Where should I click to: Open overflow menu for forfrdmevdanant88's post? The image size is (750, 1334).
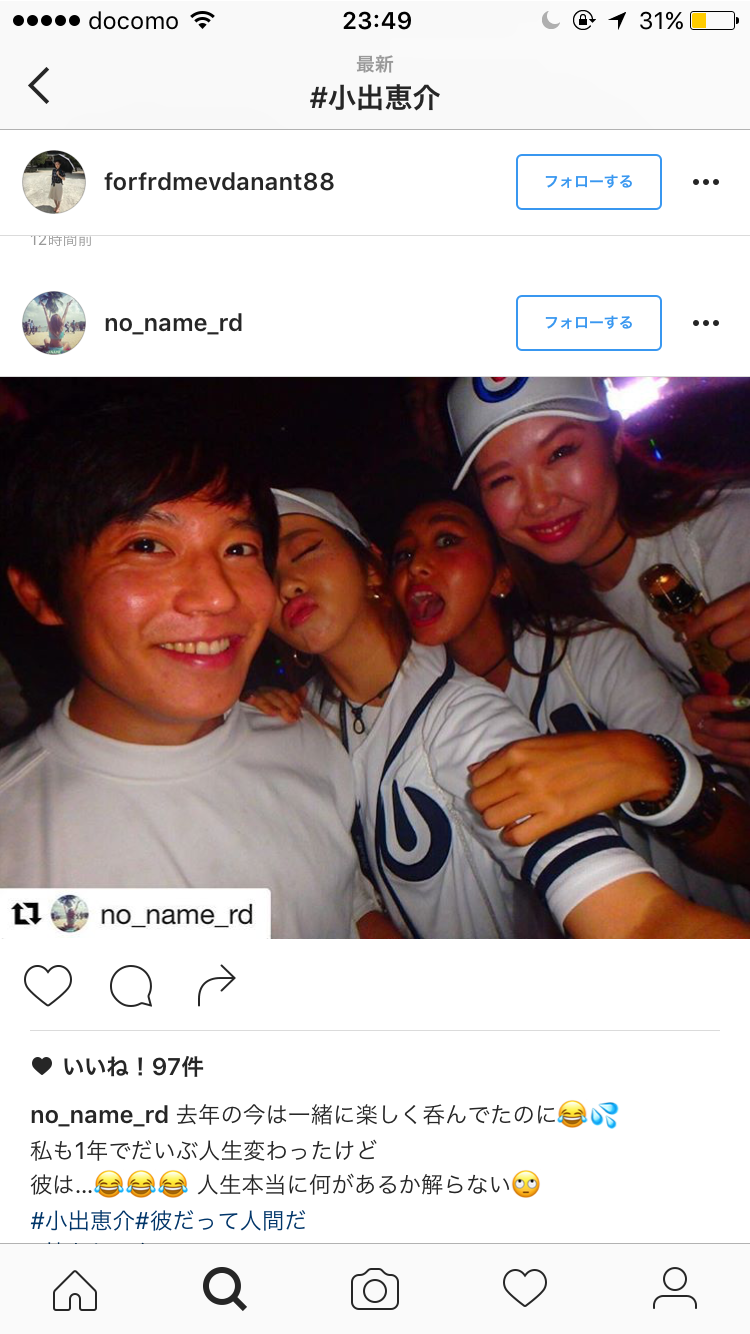tap(706, 182)
